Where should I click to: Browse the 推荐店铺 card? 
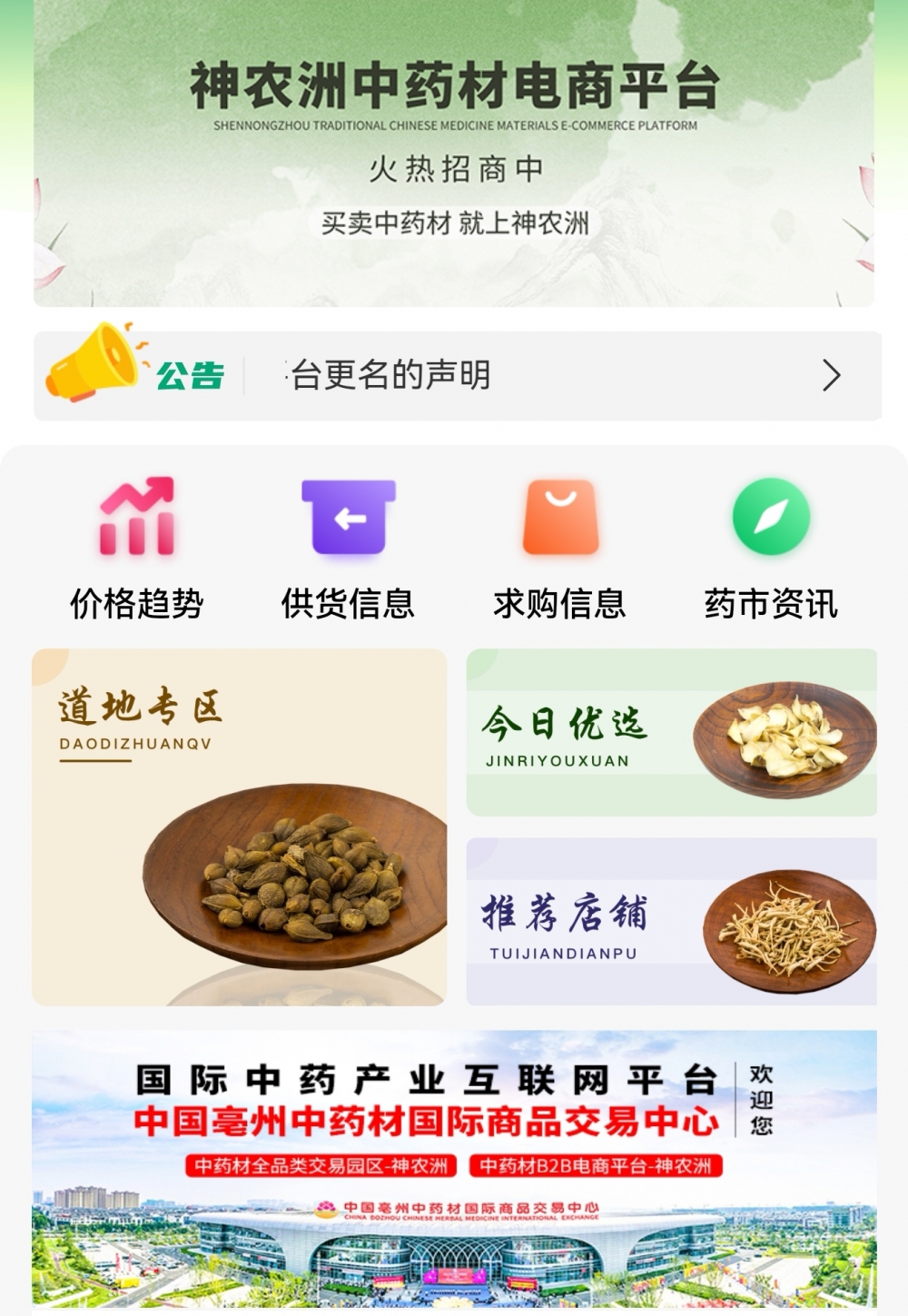point(671,921)
